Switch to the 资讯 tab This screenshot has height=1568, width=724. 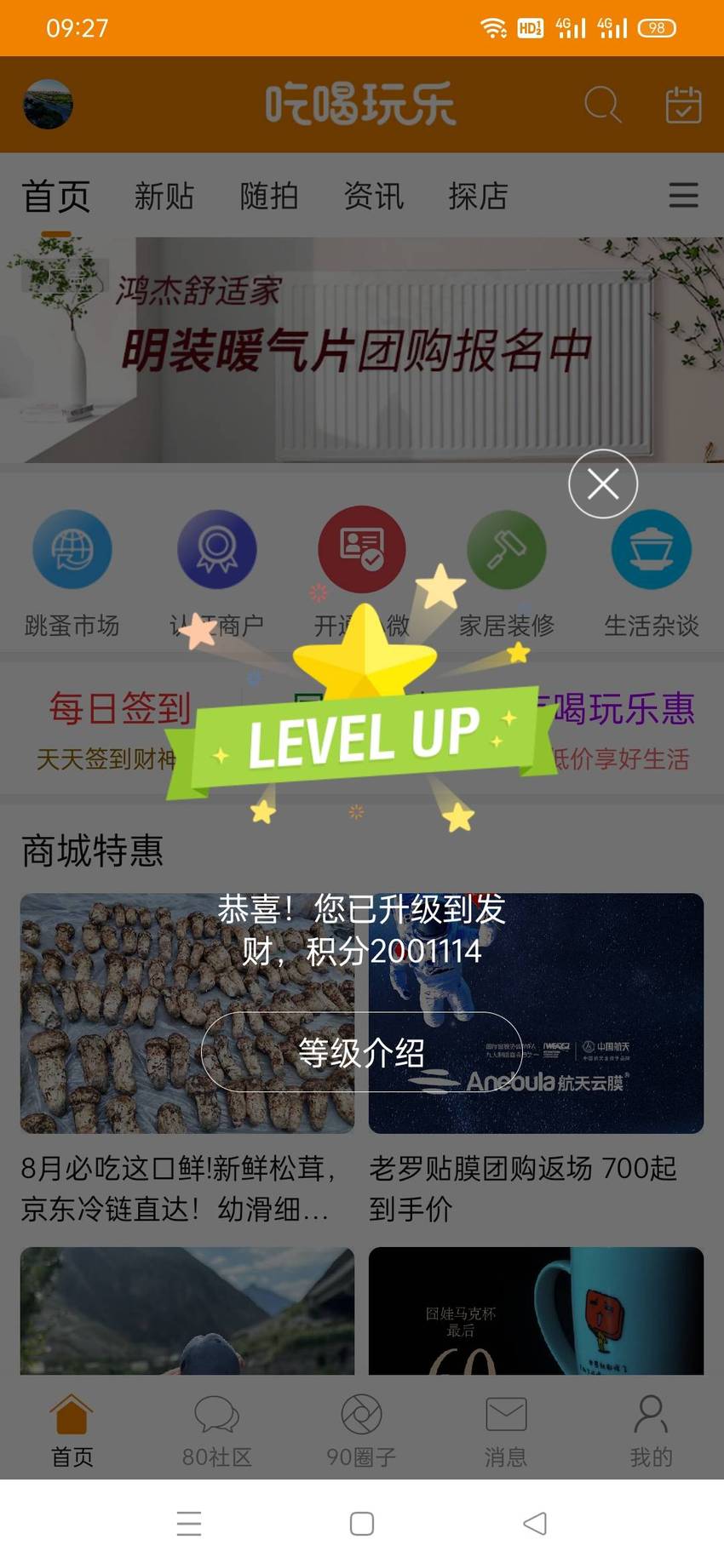pyautogui.click(x=374, y=196)
